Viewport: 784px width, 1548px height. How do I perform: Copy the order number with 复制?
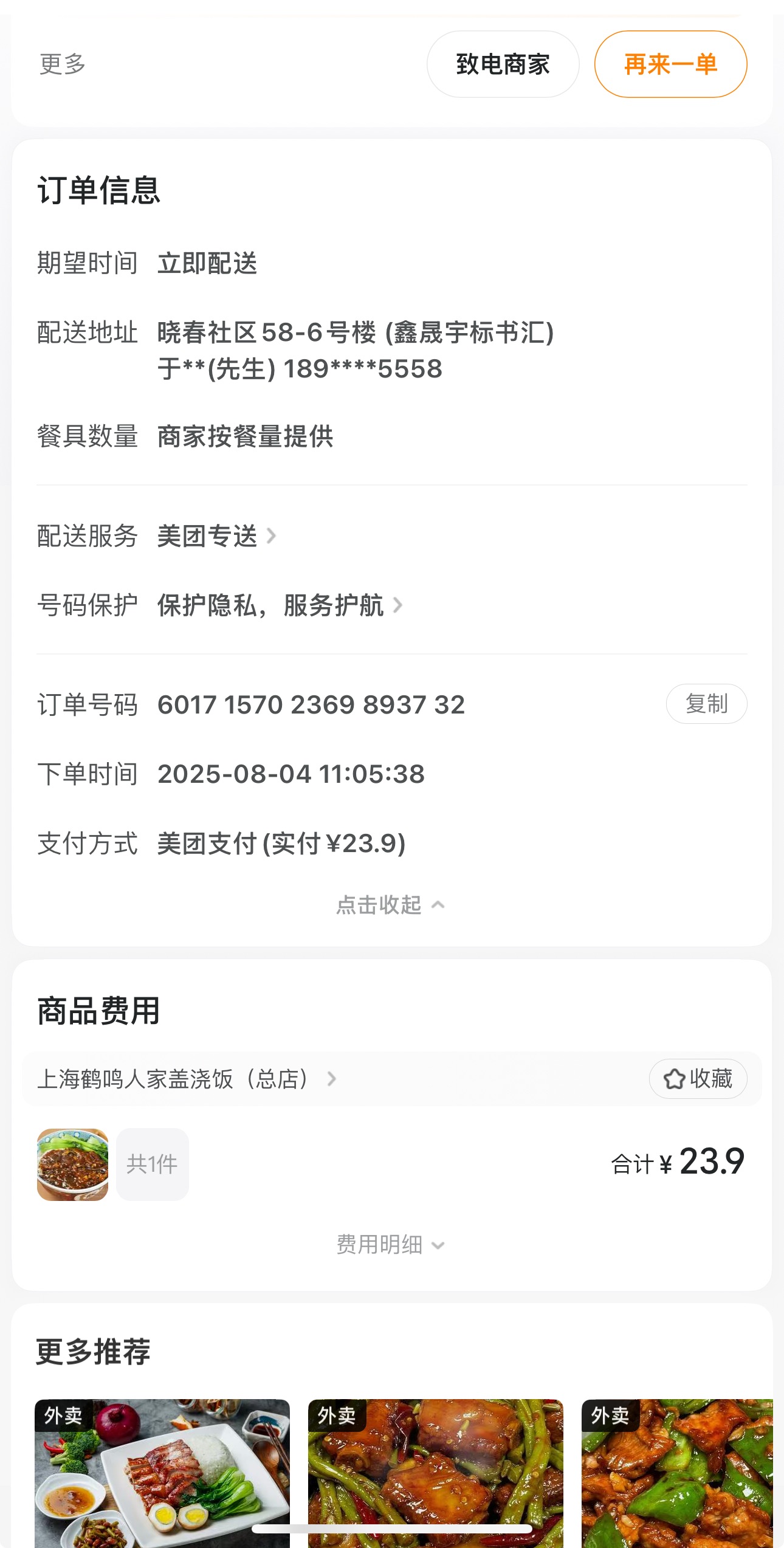pyautogui.click(x=706, y=704)
